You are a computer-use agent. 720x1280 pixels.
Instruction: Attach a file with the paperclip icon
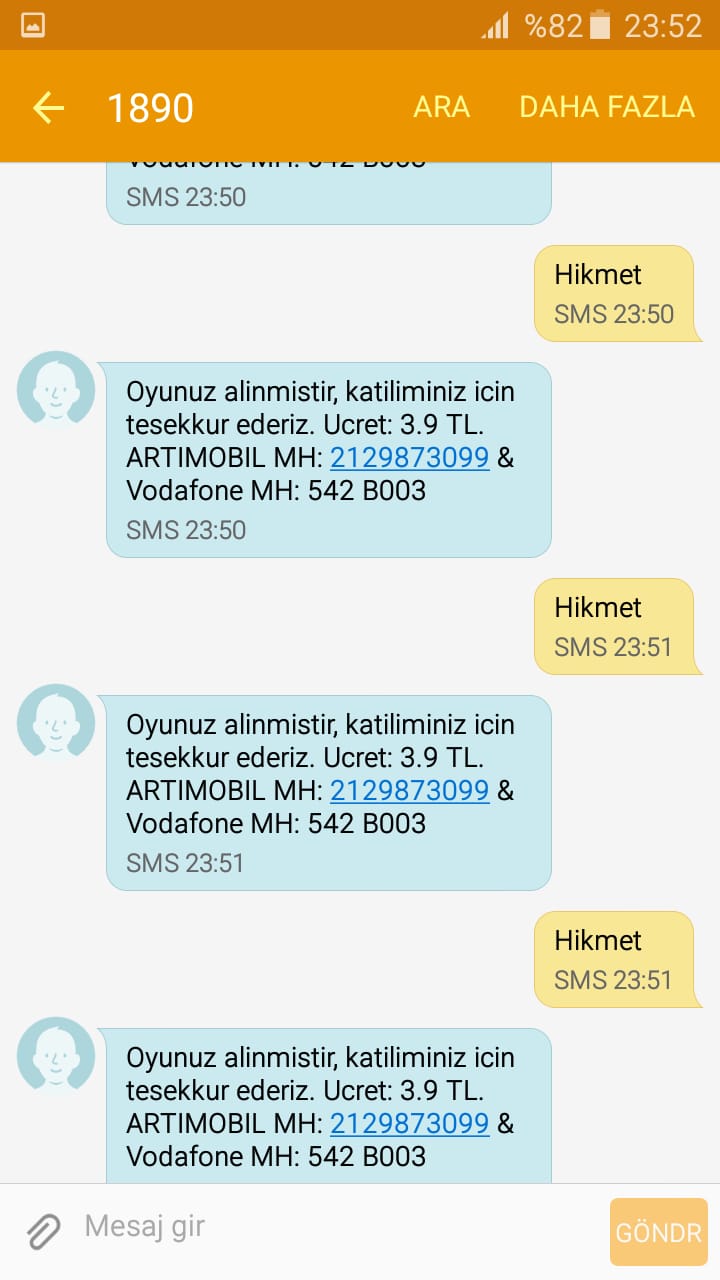[43, 1231]
